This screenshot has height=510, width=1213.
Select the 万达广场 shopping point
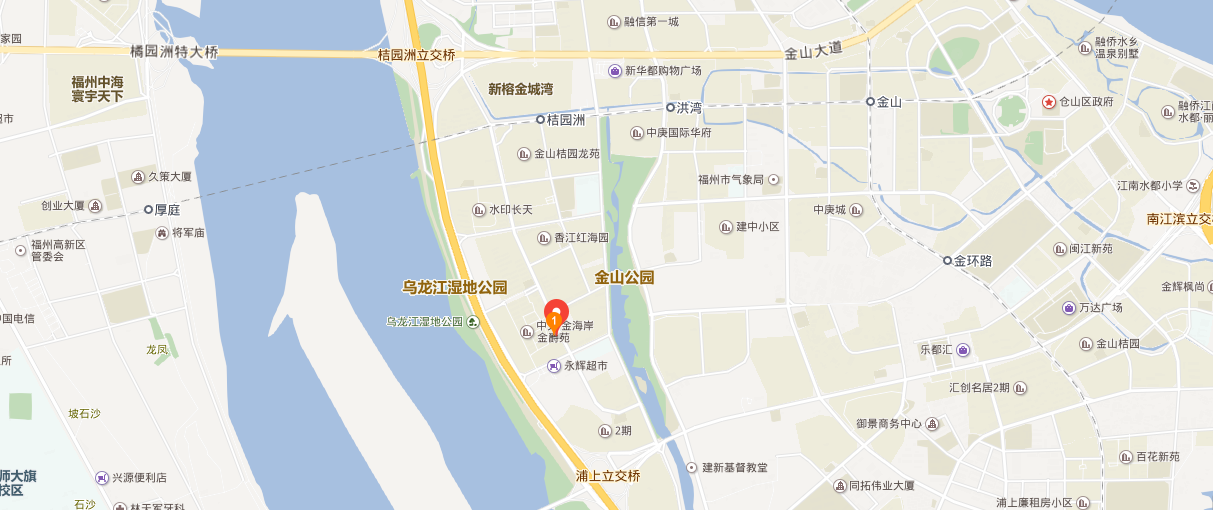point(1070,307)
